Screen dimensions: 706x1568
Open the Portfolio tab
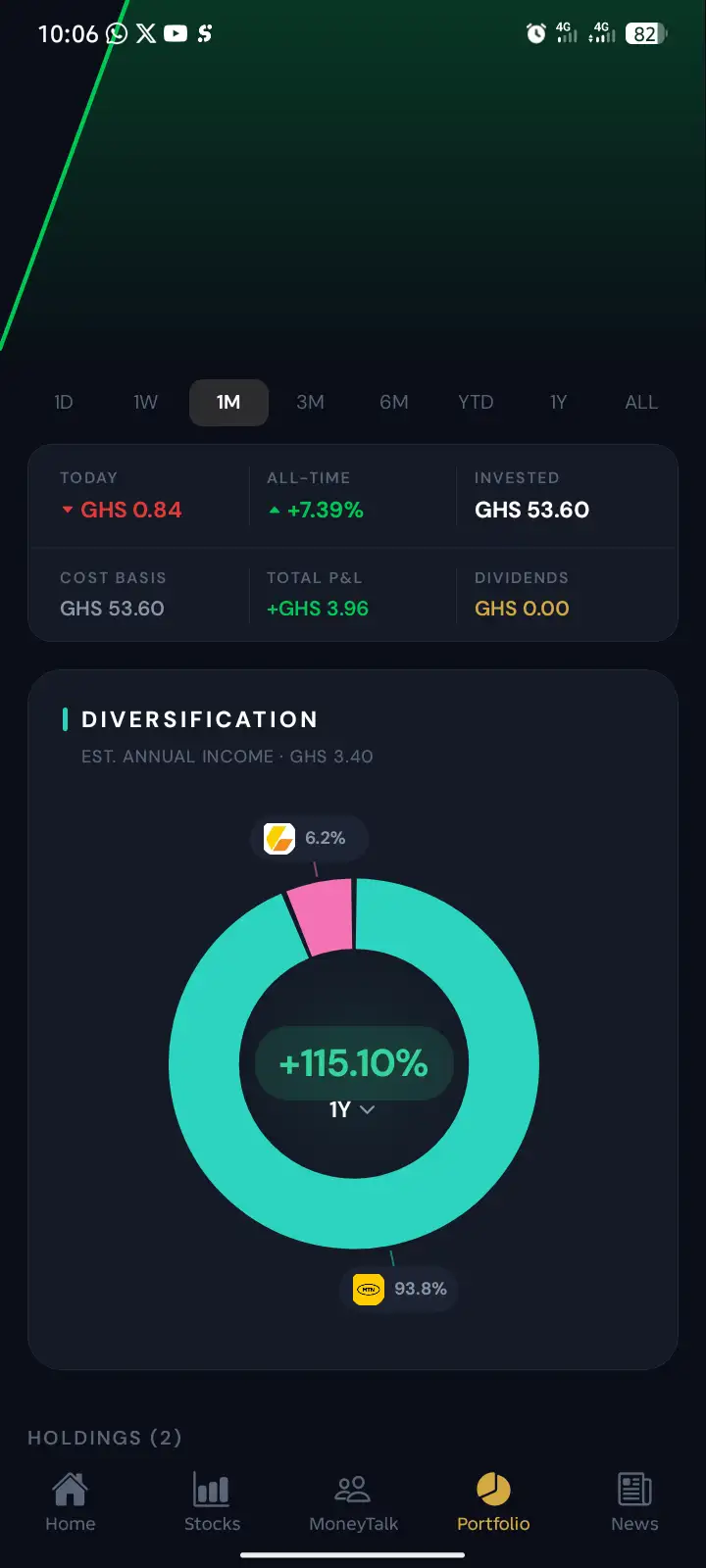tap(493, 1502)
